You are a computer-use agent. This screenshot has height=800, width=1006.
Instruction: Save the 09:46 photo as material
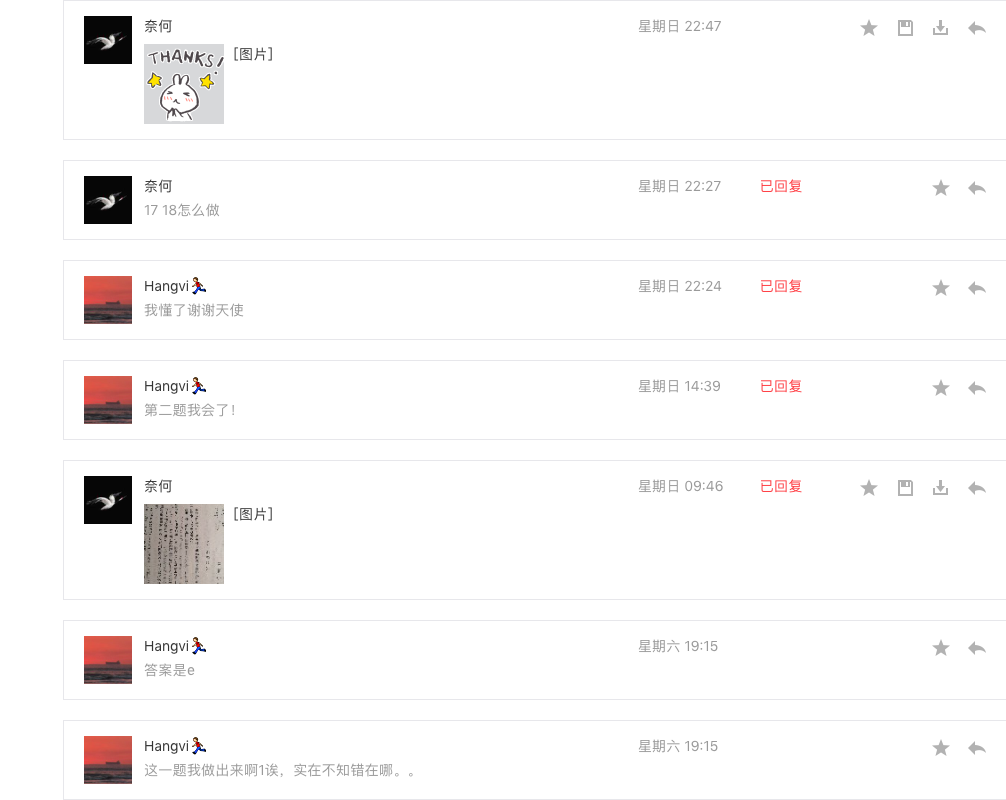905,488
